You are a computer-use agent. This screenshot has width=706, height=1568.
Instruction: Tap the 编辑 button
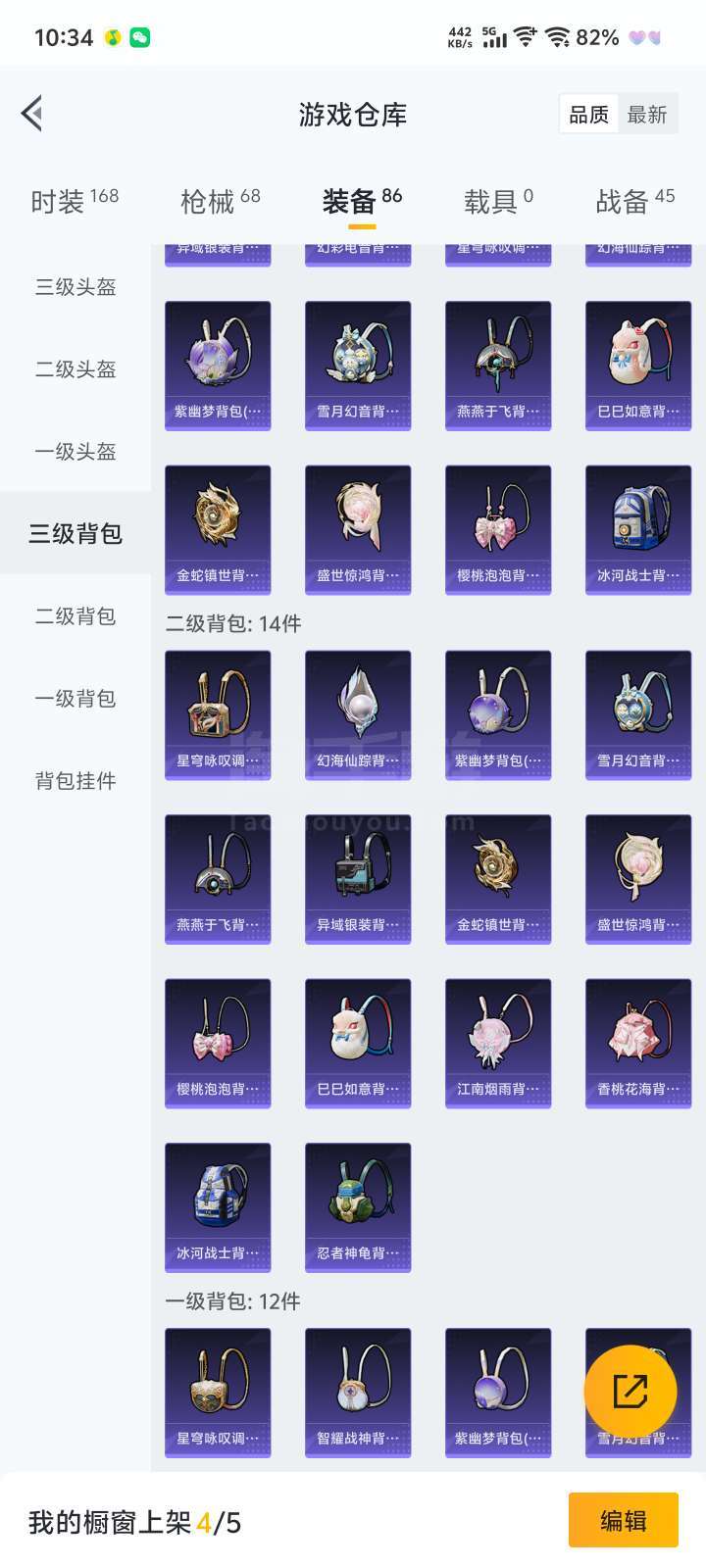tap(624, 1520)
